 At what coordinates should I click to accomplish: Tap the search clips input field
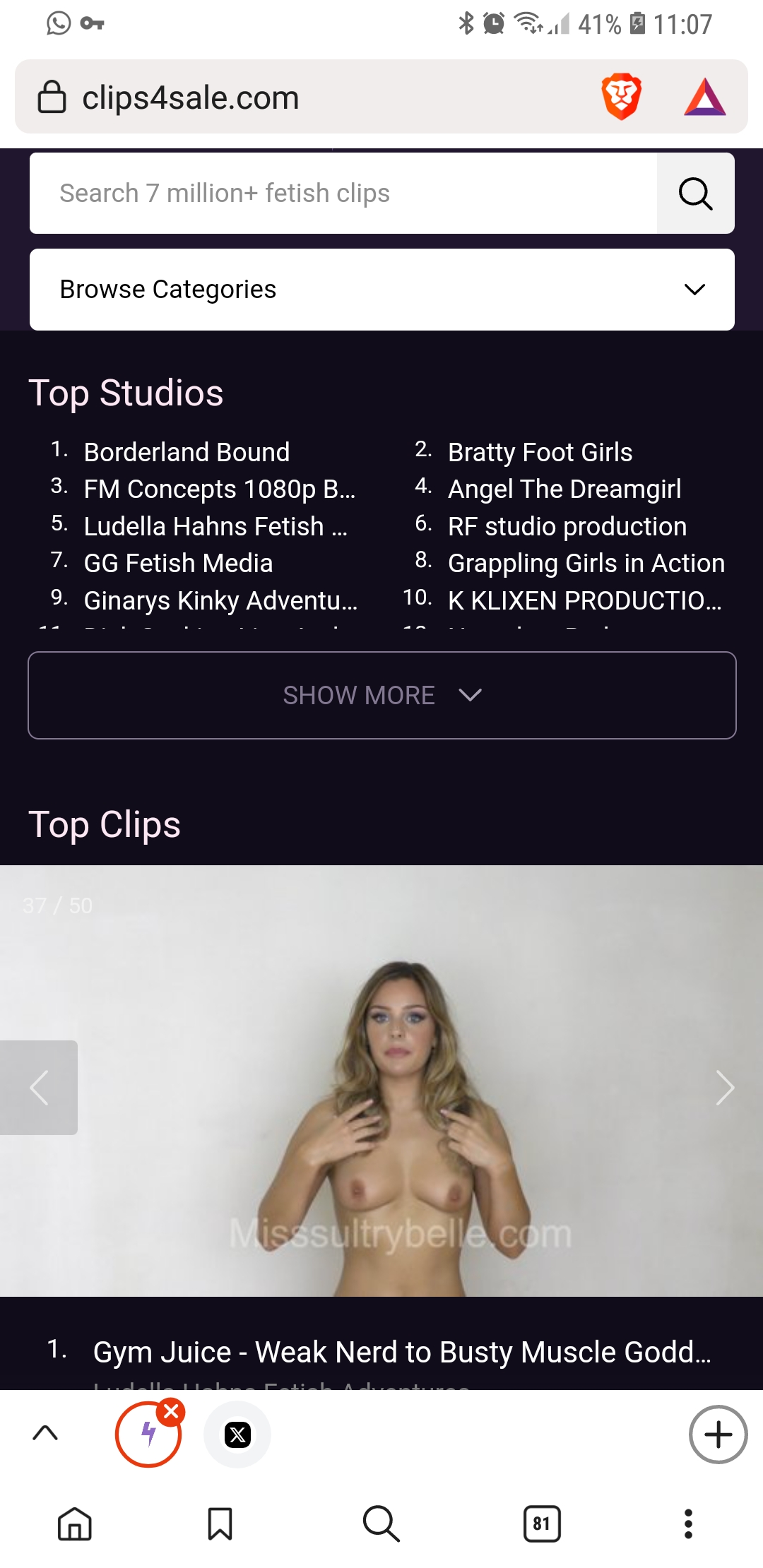point(343,194)
